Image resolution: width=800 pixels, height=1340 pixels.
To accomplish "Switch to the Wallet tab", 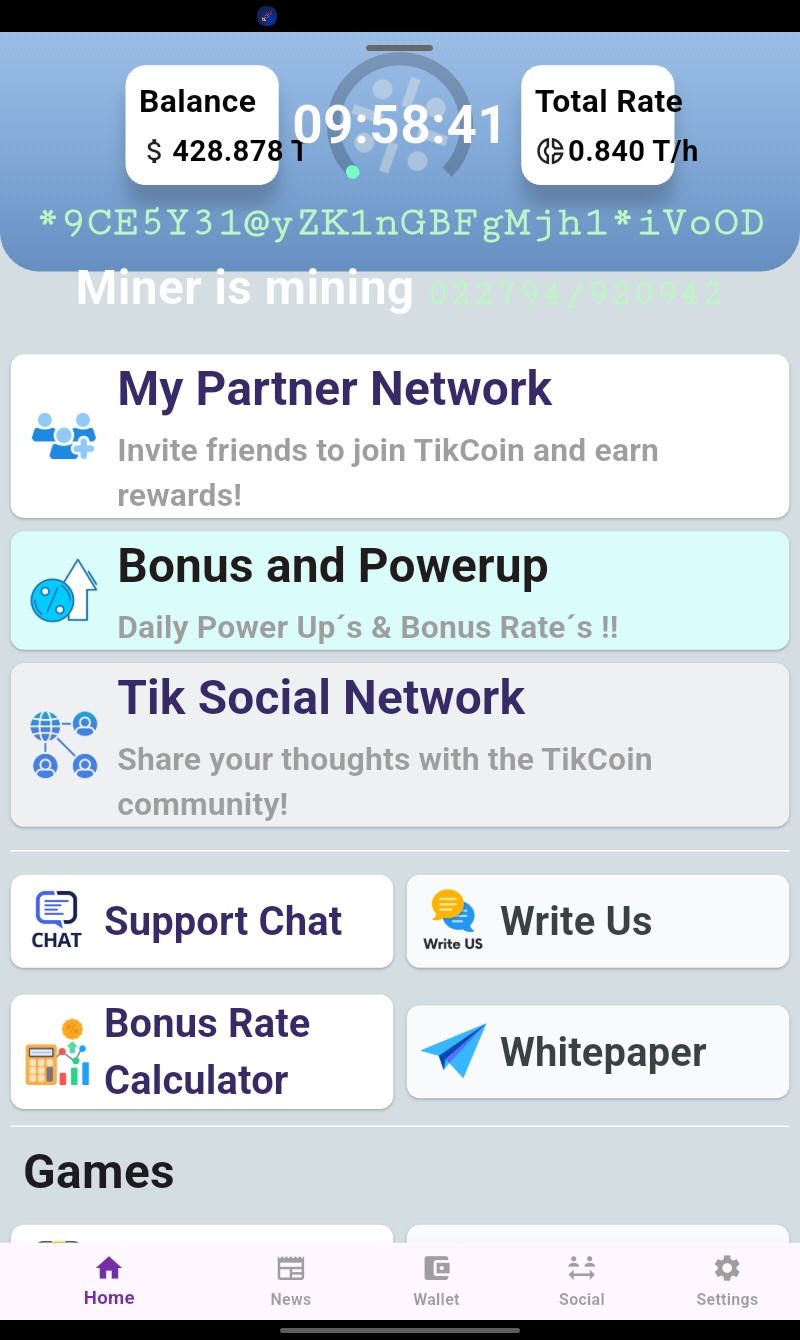I will 436,1281.
